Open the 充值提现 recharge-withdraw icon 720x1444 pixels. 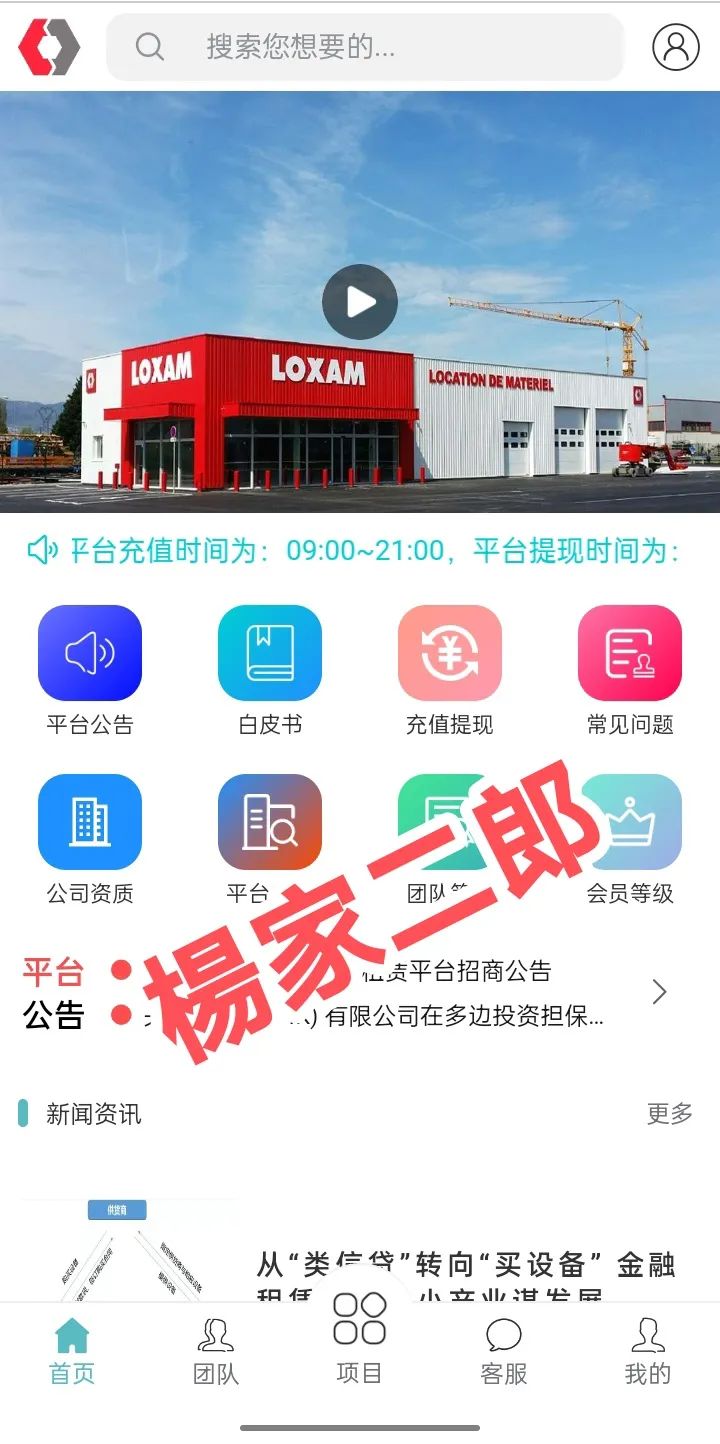[x=450, y=656]
